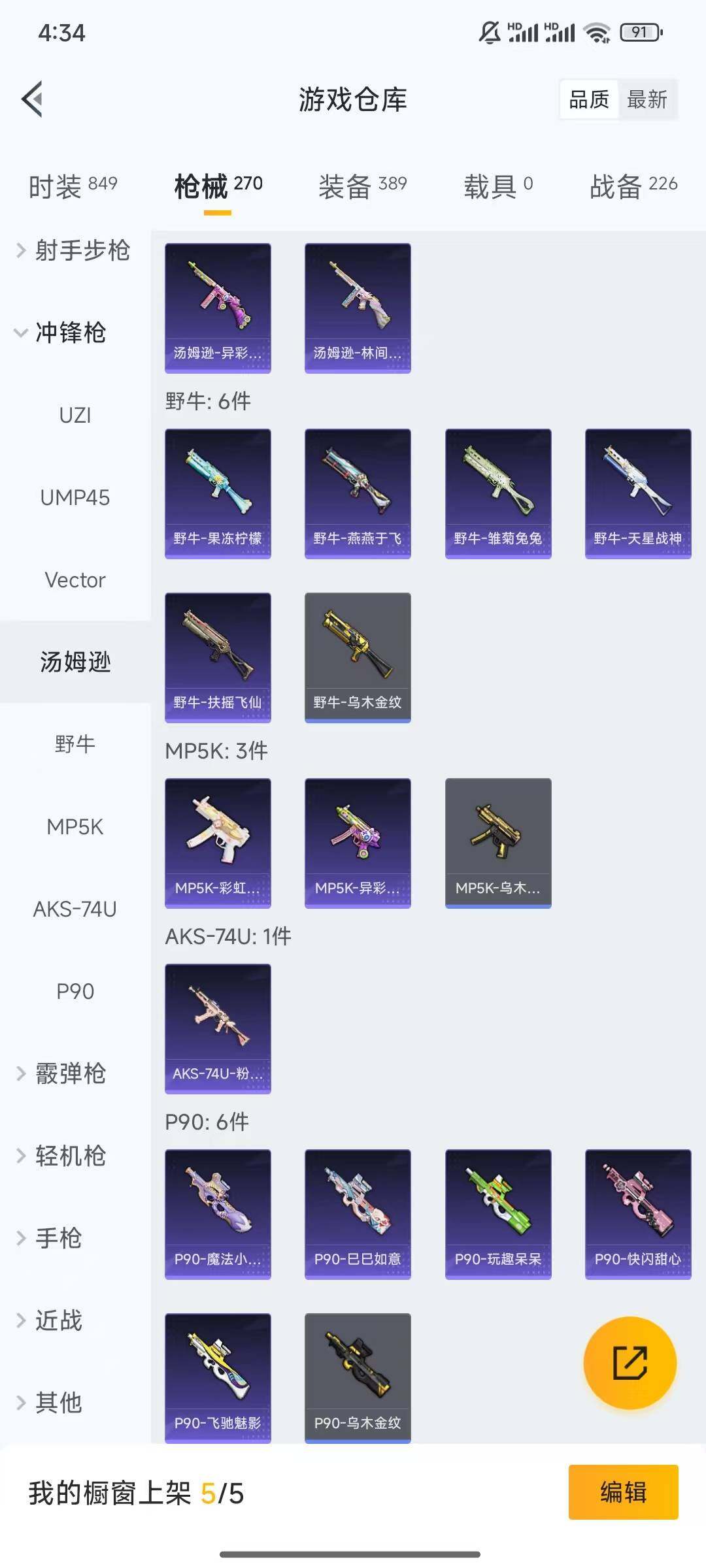
Task: Switch to the 装备 tab
Action: pos(362,187)
